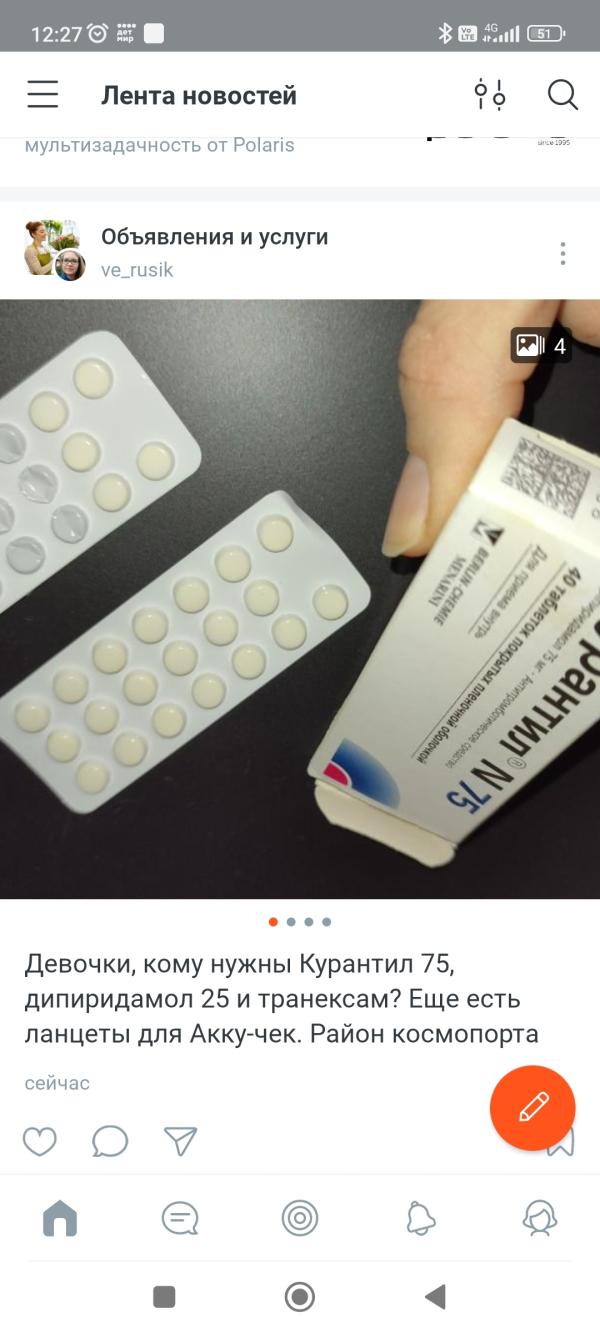Viewport: 600px width, 1332px height.
Task: Open the notifications bell tab
Action: (421, 1218)
